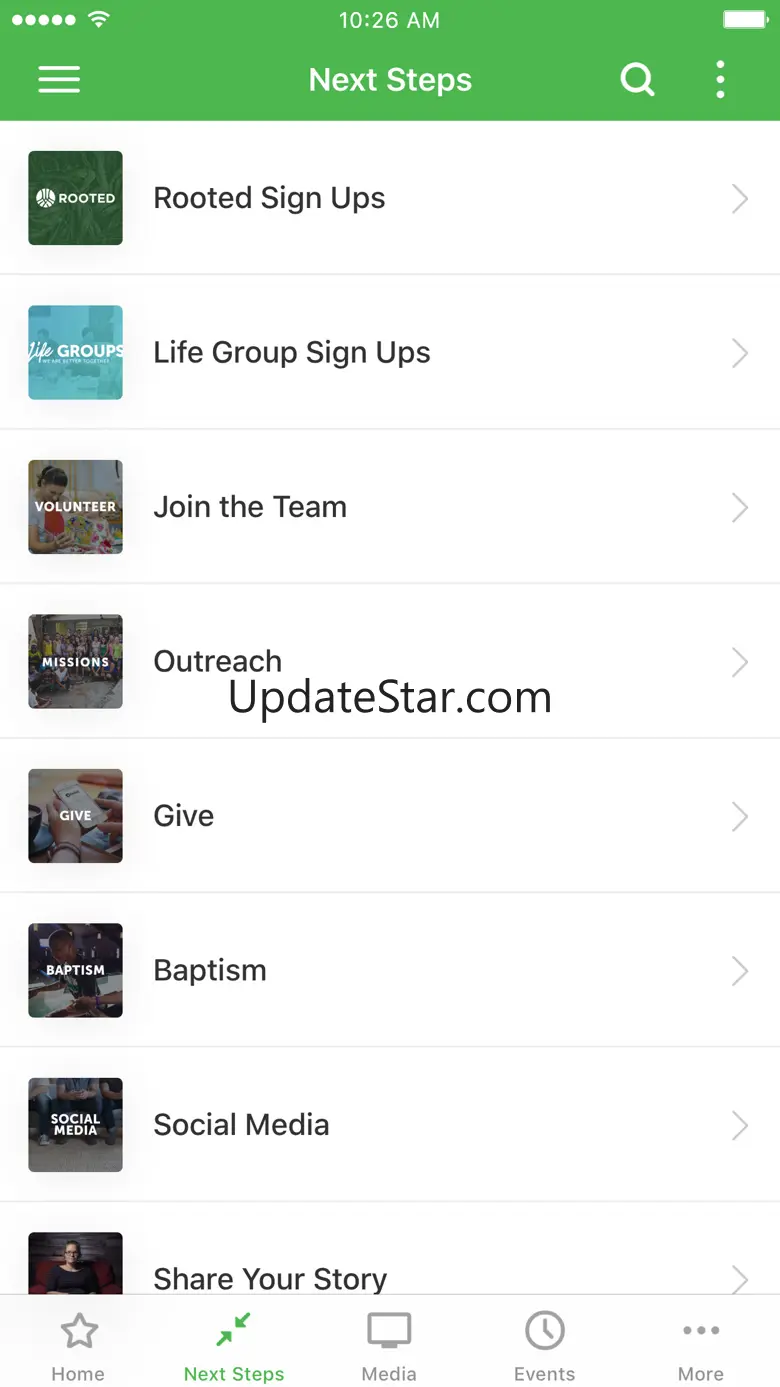
Task: Go to the Events tab
Action: pyautogui.click(x=544, y=1345)
